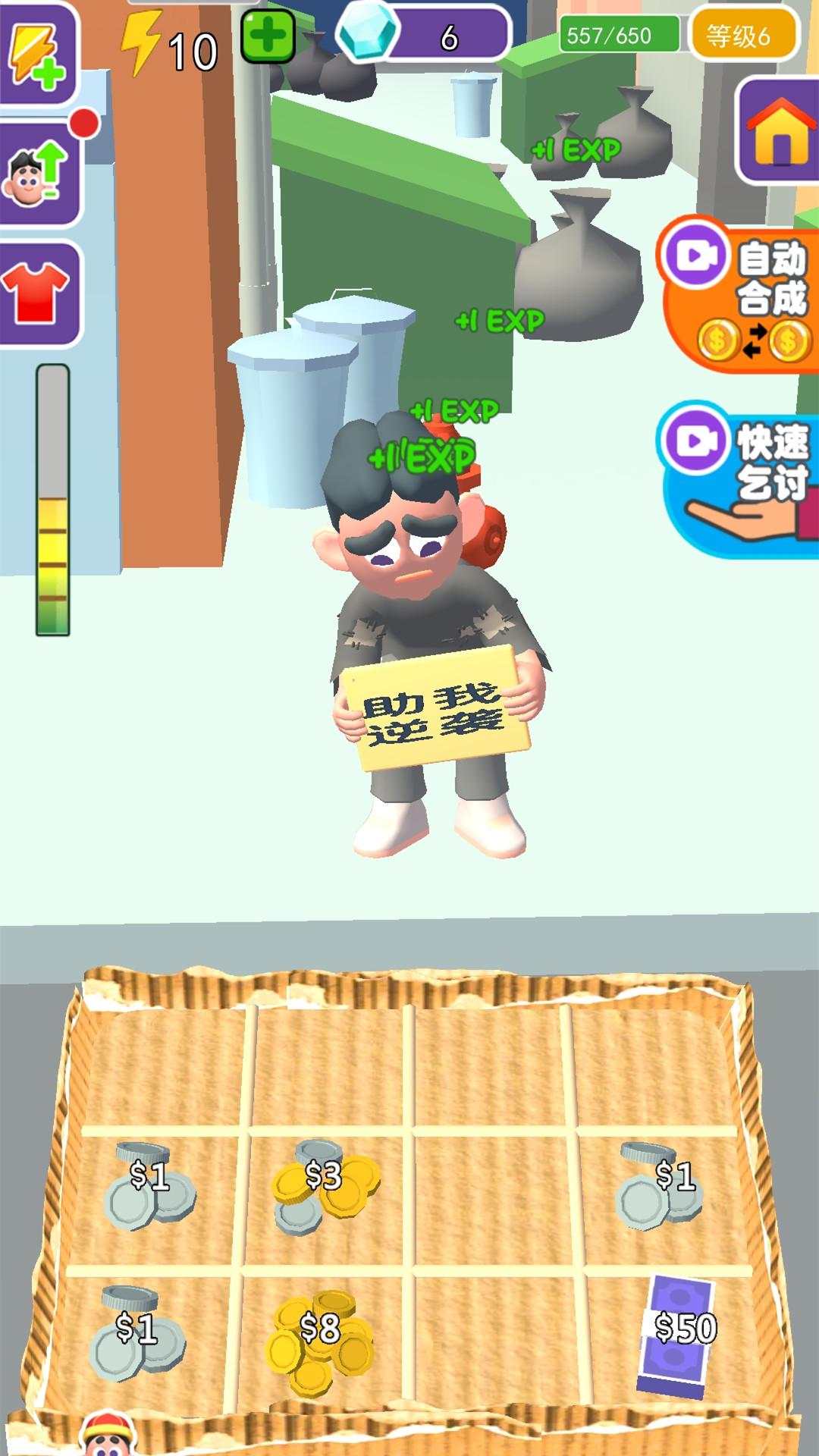Add more energy with green plus
This screenshot has width=819, height=1456.
click(x=268, y=36)
